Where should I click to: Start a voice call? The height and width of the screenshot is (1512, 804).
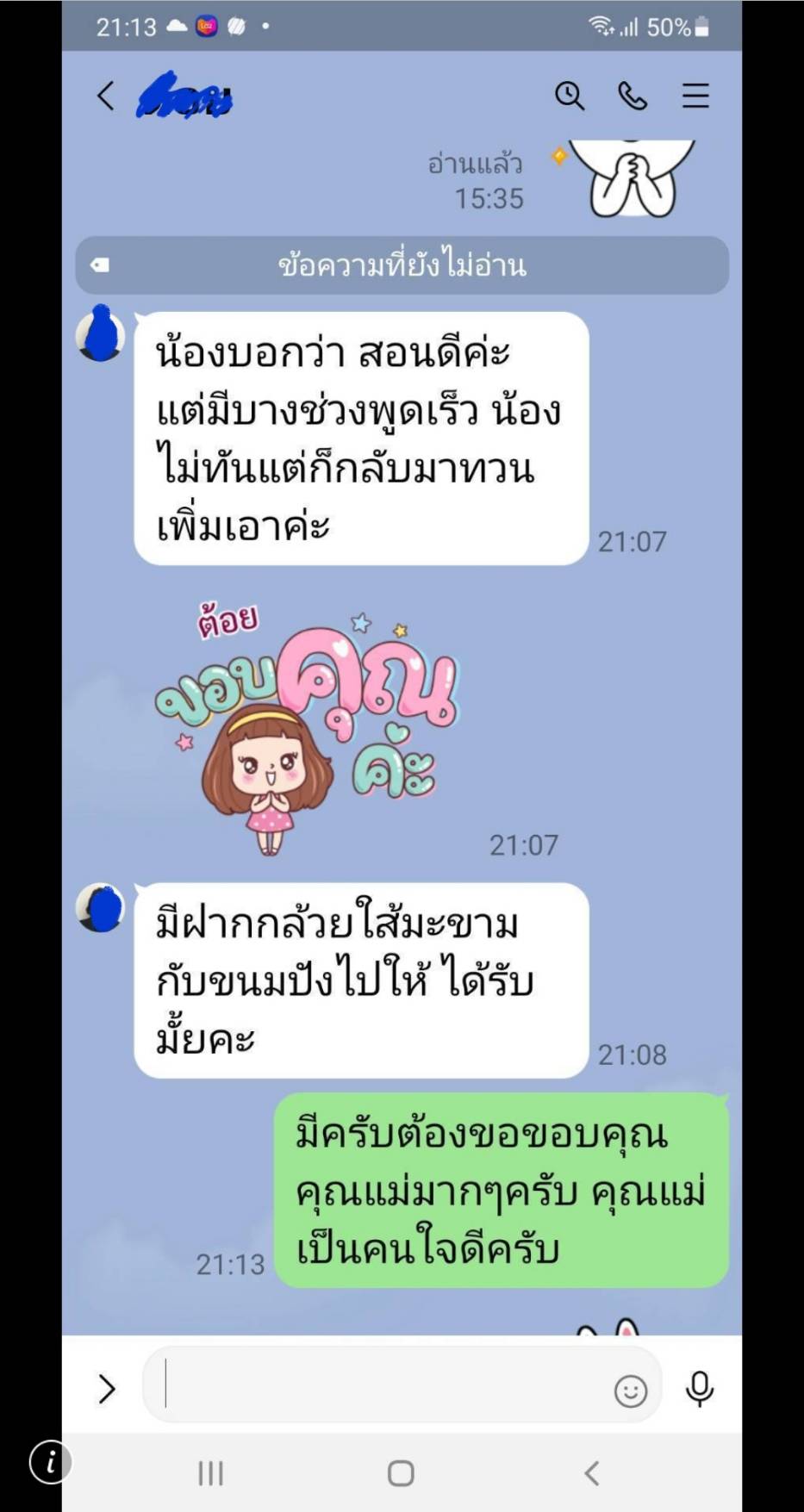tap(633, 96)
